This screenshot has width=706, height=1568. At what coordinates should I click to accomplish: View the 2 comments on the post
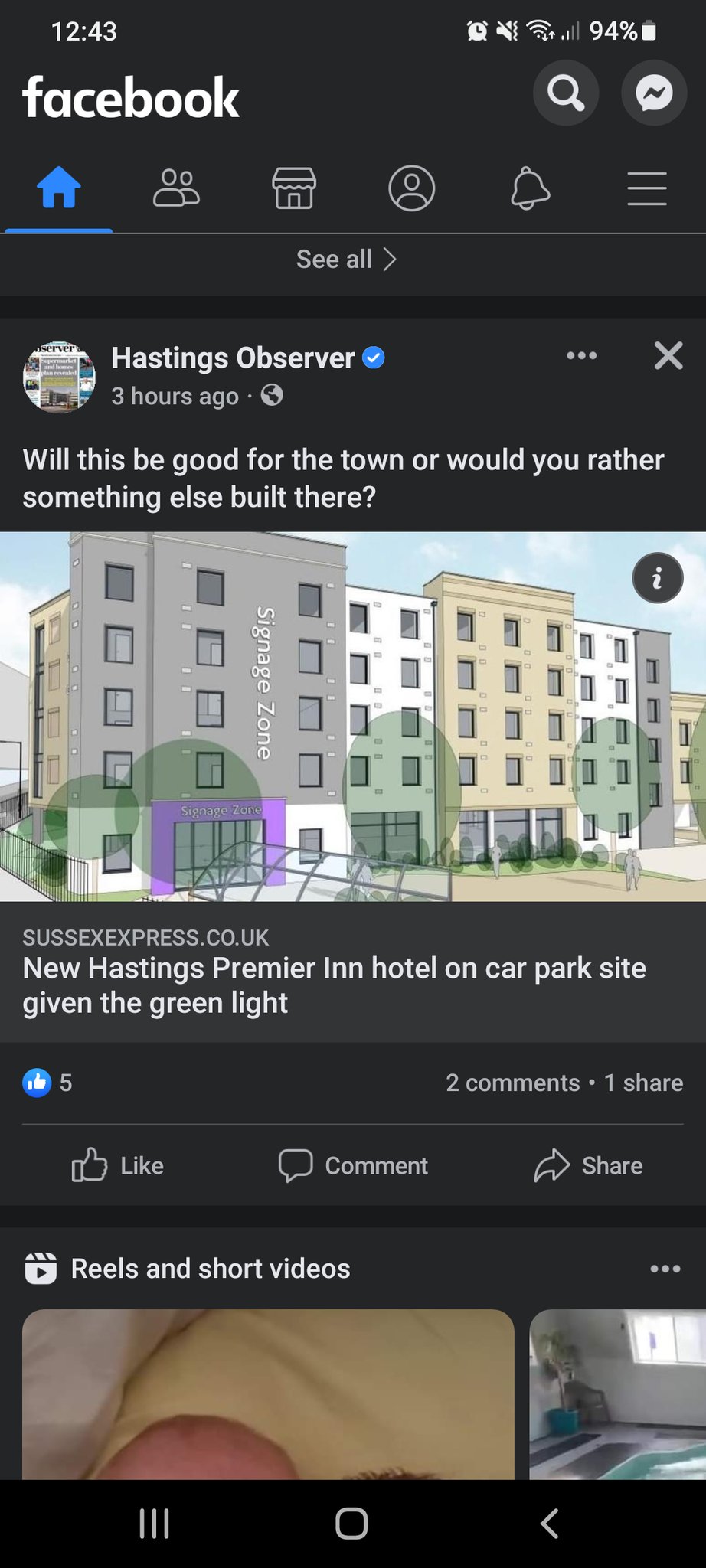point(512,1083)
